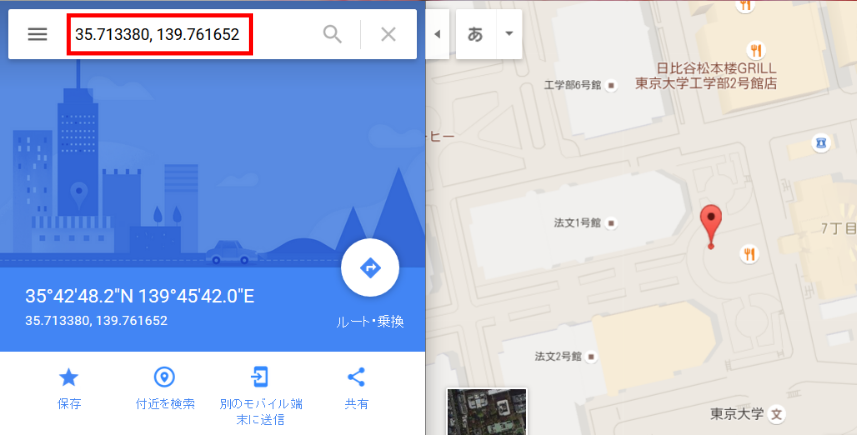Viewport: 857px width, 435px height.
Task: Tap the ルート・乗換 directions button
Action: 370,268
